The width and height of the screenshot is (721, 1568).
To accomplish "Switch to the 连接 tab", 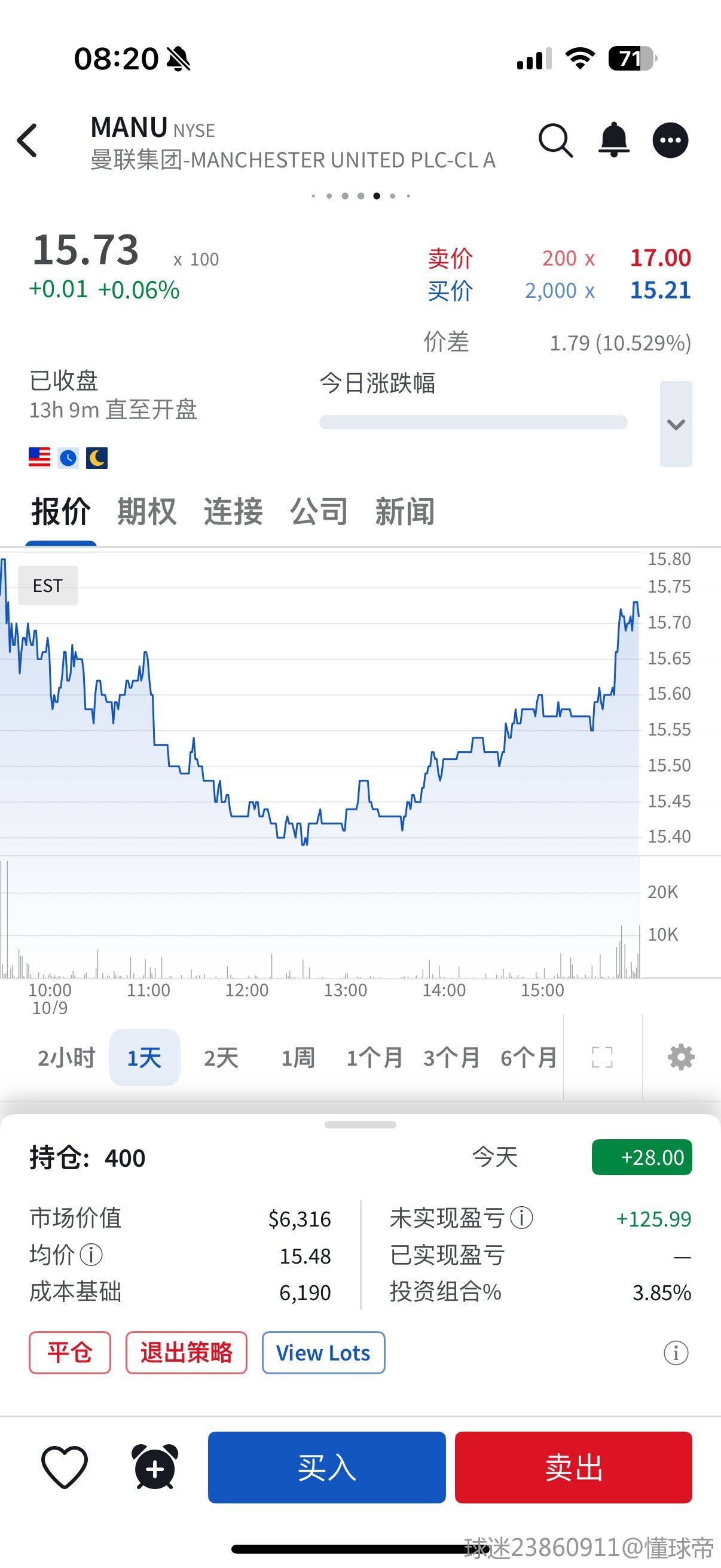I will (x=233, y=511).
